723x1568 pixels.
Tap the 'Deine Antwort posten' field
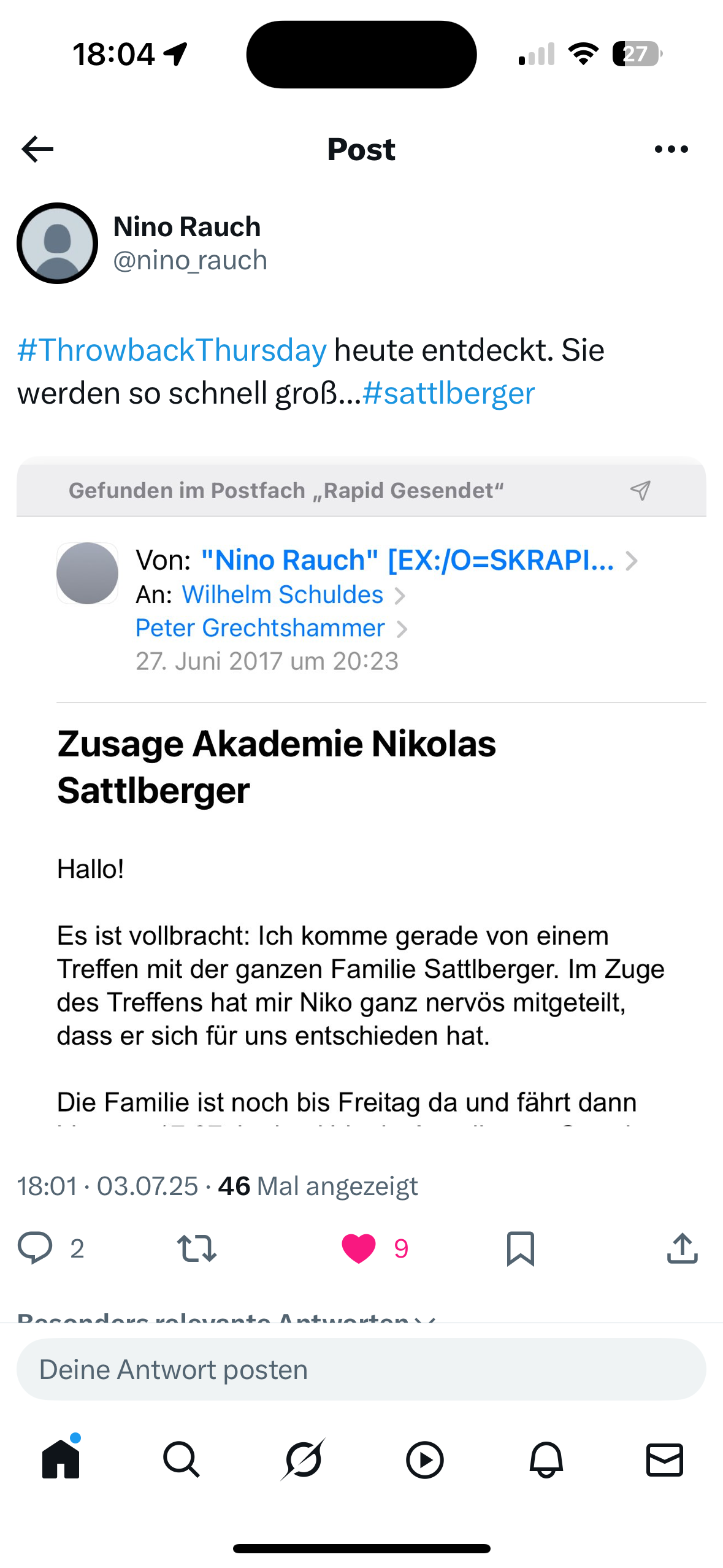point(361,1369)
